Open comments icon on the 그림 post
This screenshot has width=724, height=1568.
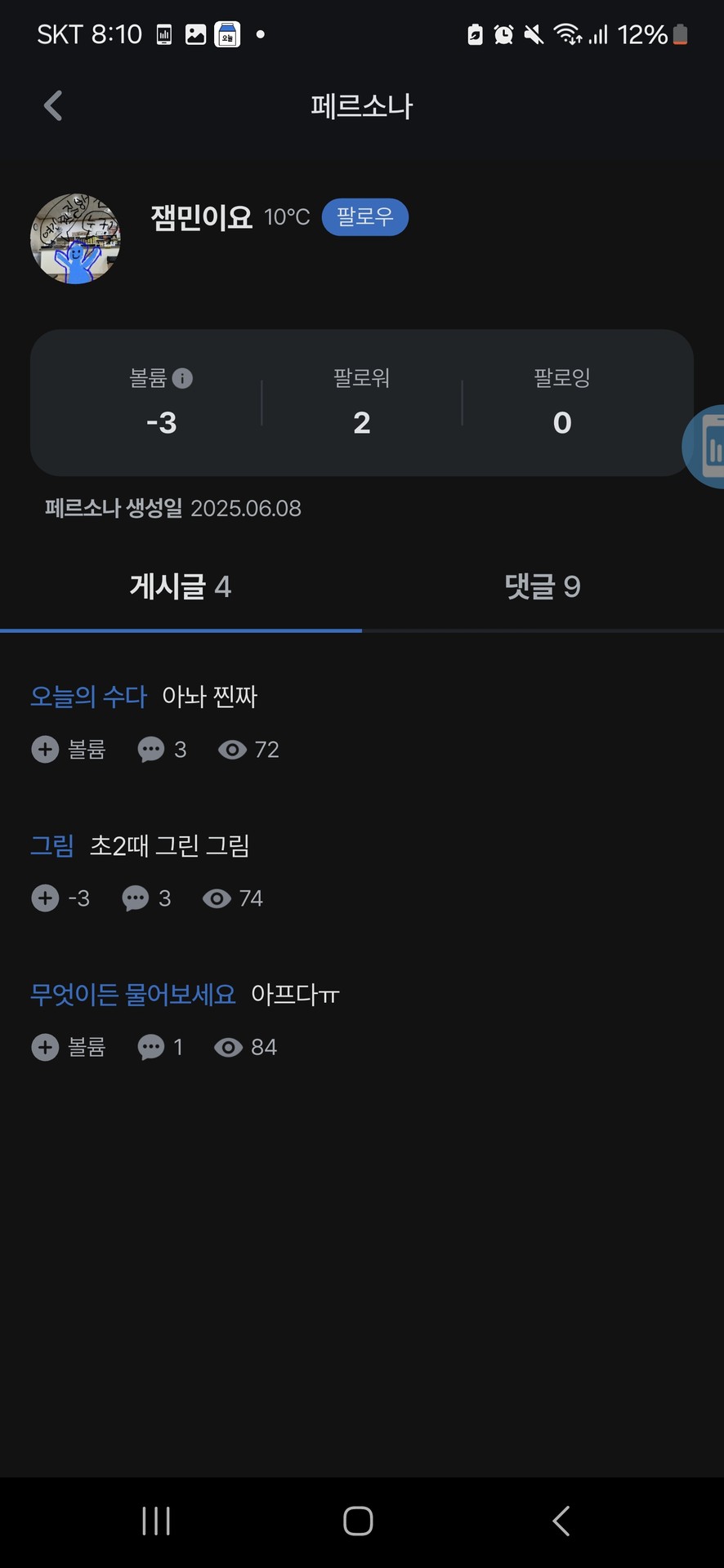pyautogui.click(x=136, y=898)
